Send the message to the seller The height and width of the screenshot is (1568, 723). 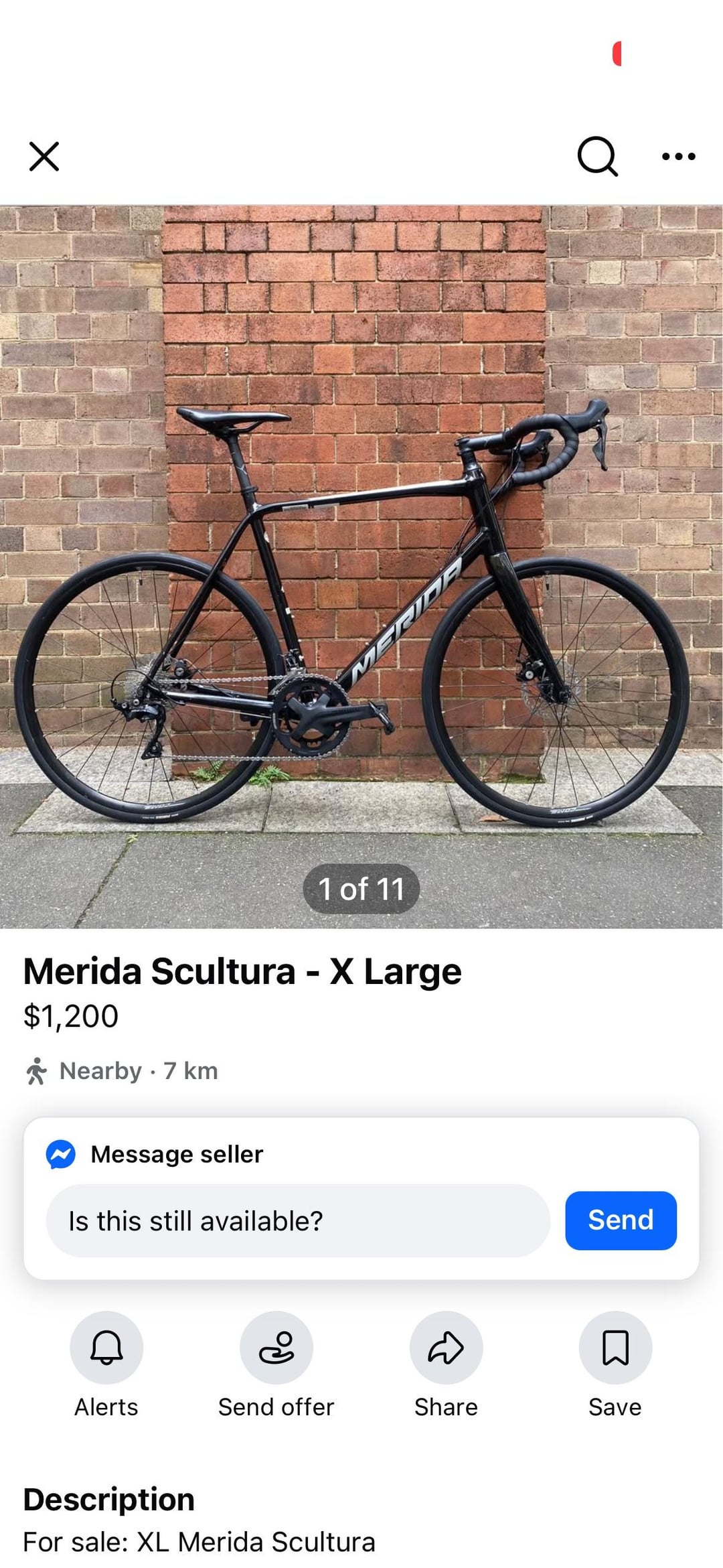(621, 1220)
